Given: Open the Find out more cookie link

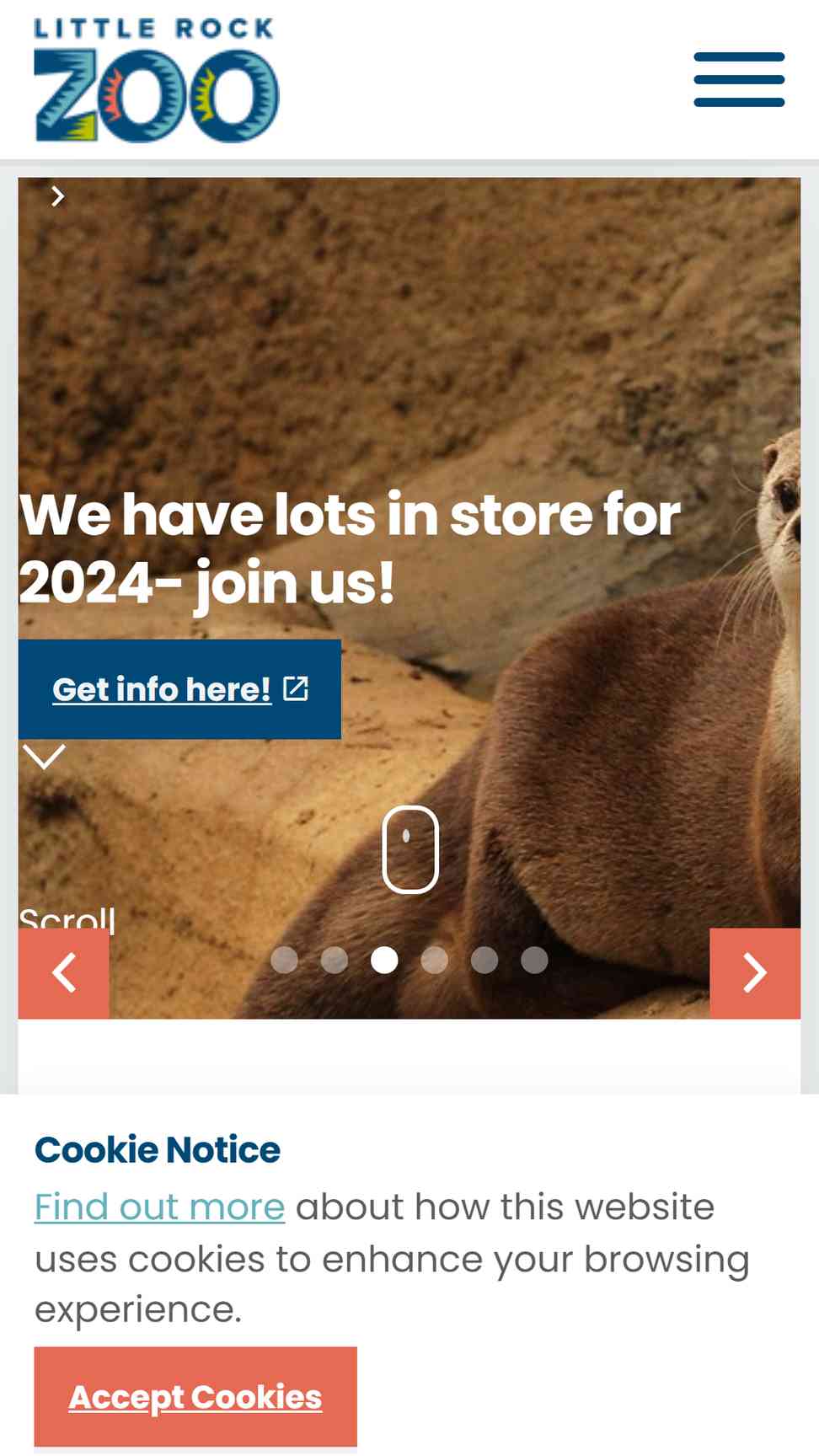Looking at the screenshot, I should coord(160,1207).
